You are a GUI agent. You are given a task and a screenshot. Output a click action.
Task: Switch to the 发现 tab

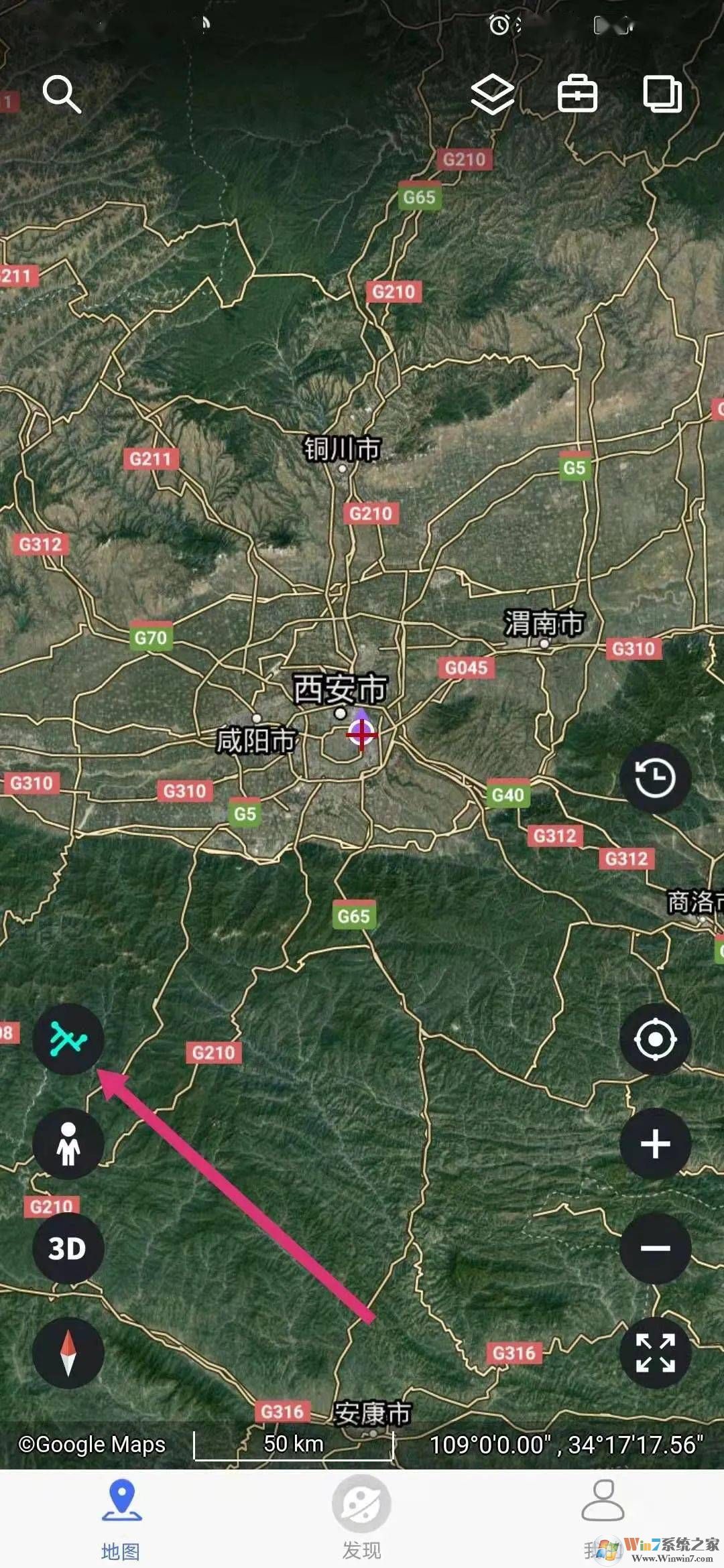pos(361,1518)
